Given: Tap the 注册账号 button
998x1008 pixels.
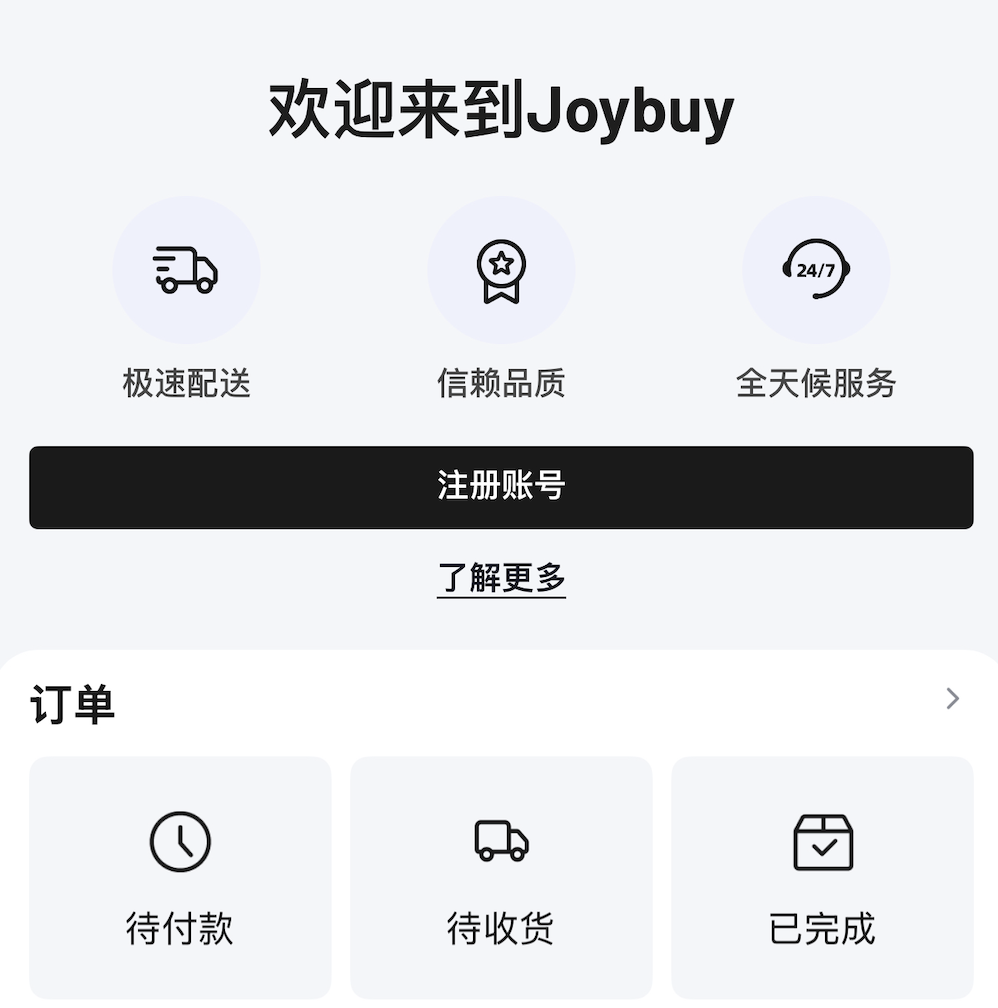Looking at the screenshot, I should point(500,487).
